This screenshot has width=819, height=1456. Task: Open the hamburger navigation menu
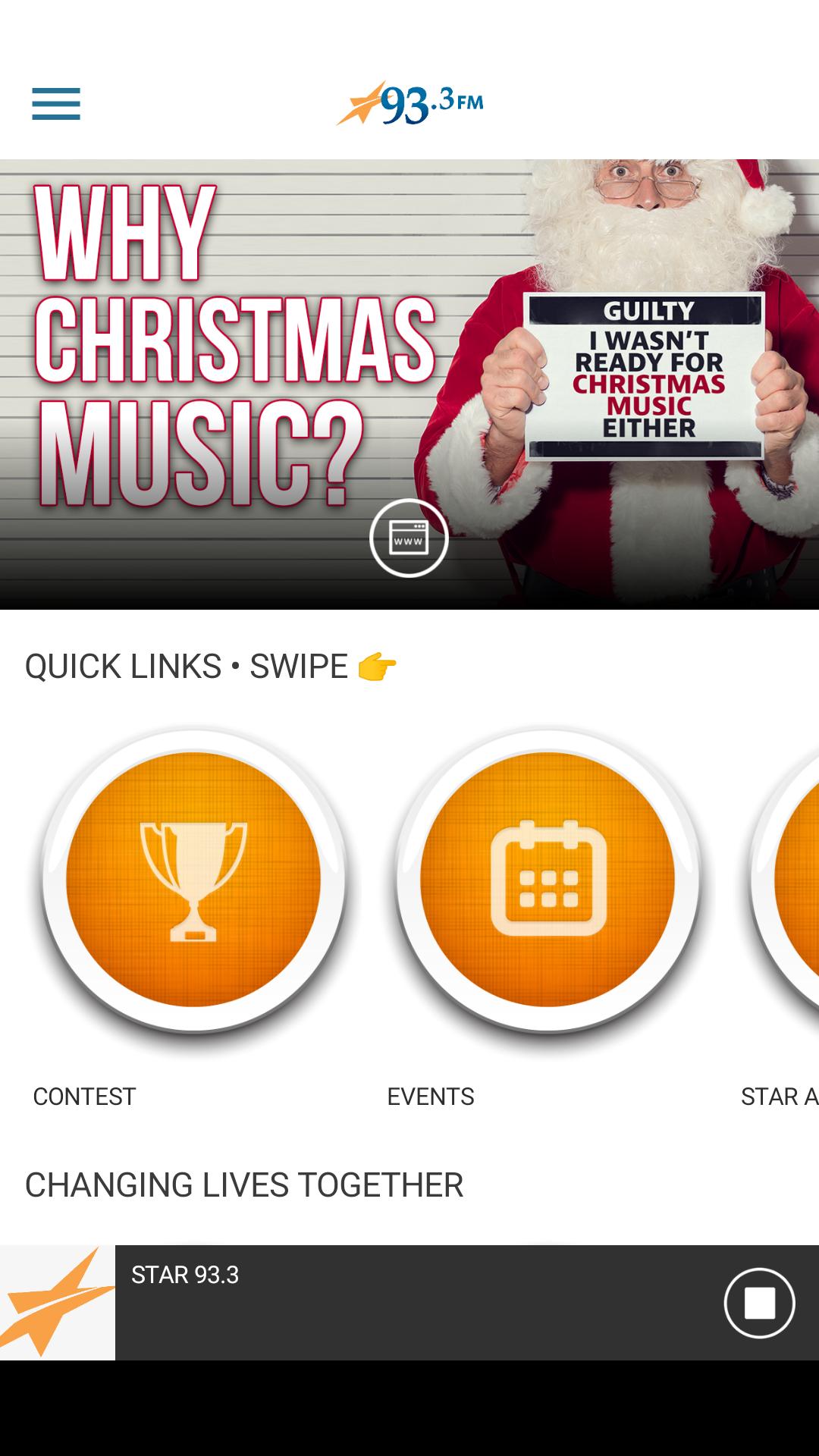[56, 104]
